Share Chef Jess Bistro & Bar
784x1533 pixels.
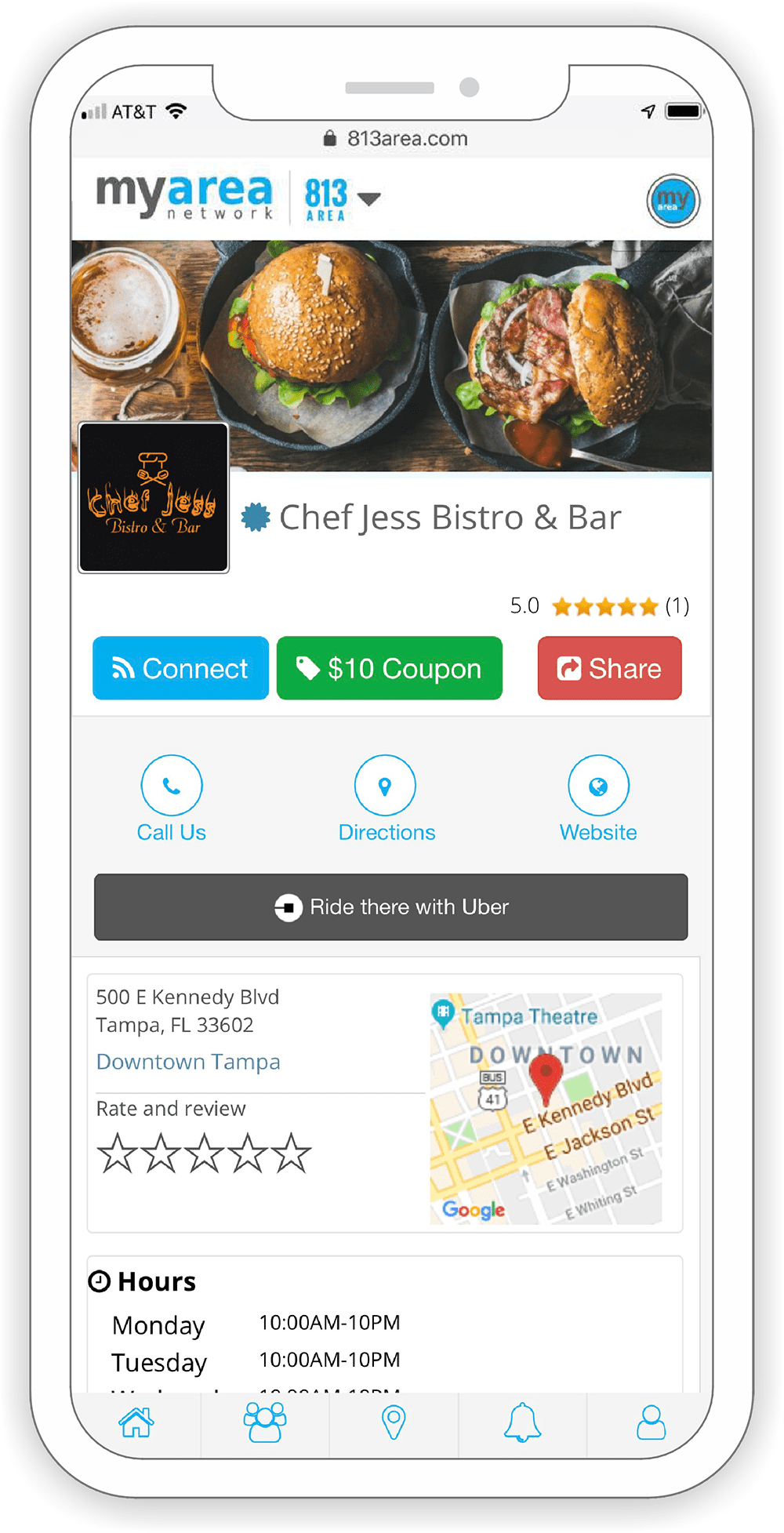pos(609,668)
